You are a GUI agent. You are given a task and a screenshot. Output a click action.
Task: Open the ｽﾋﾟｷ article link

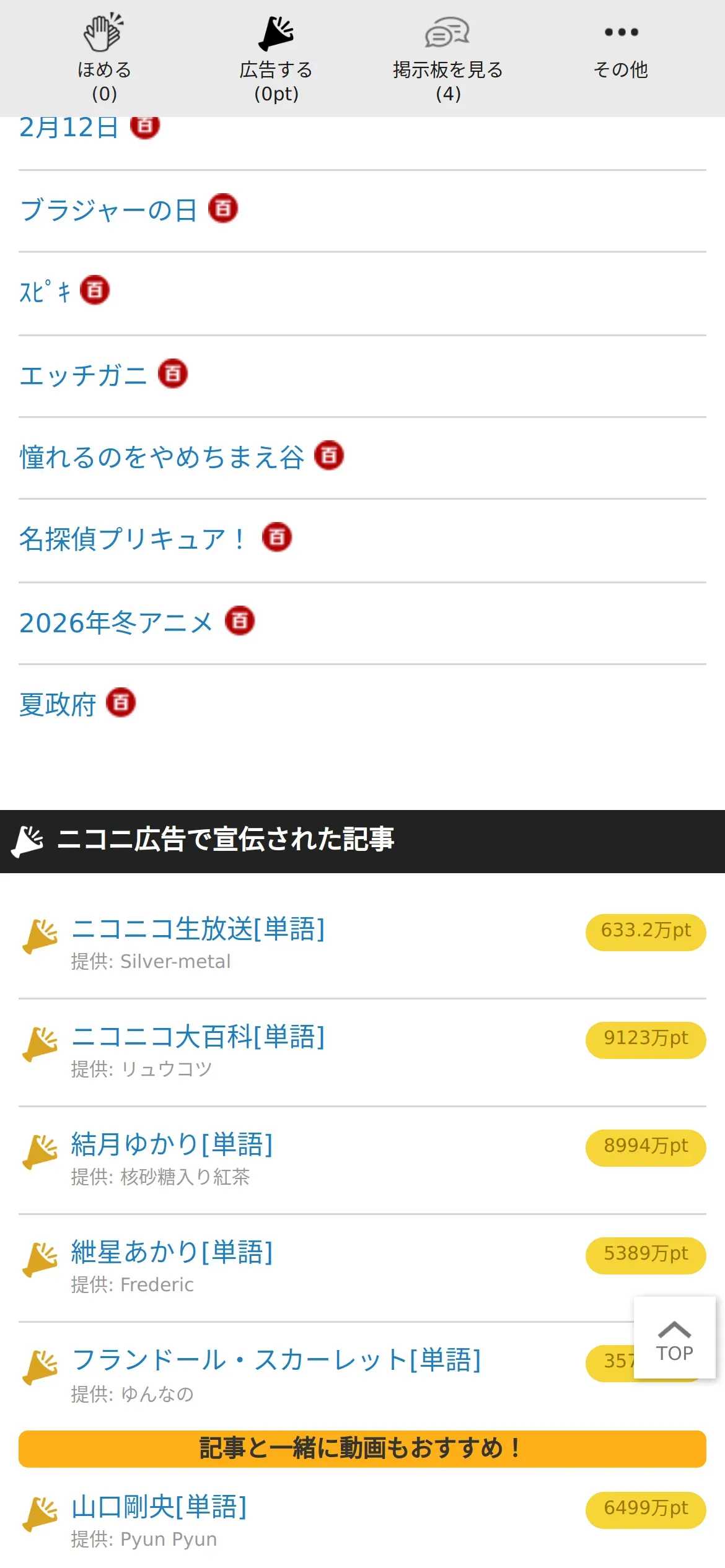[x=46, y=292]
